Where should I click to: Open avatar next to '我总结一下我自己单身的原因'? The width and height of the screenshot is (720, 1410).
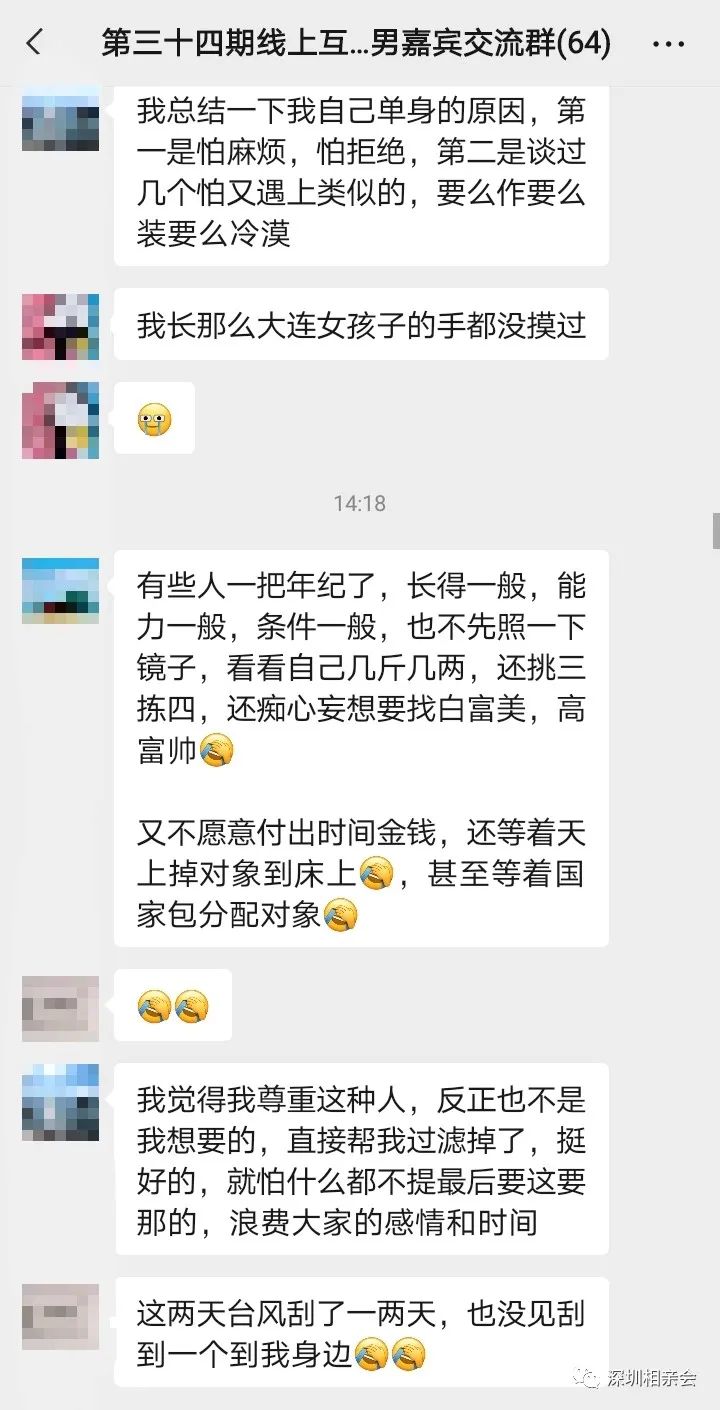tap(60, 120)
